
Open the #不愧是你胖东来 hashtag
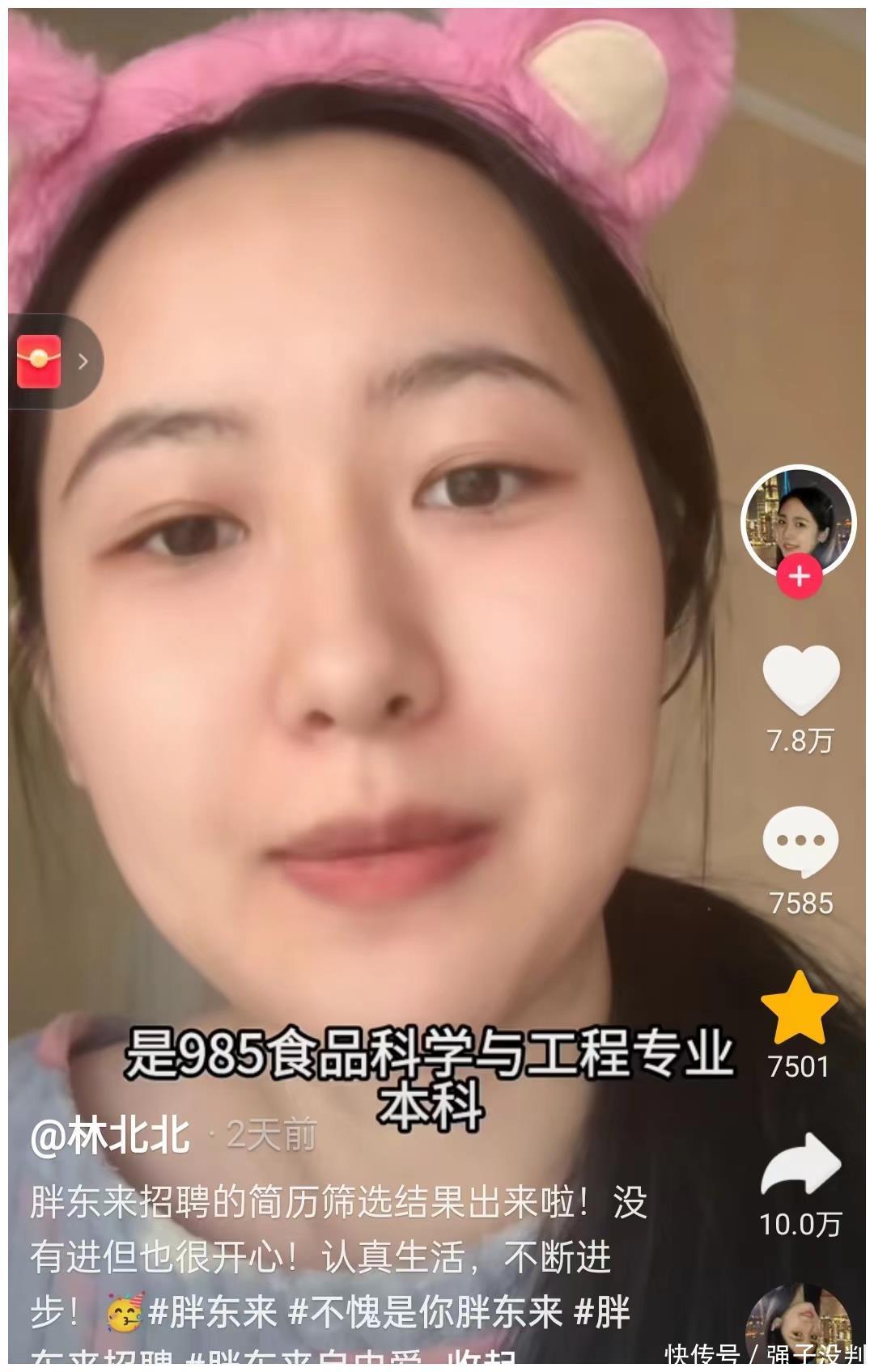pos(426,1312)
